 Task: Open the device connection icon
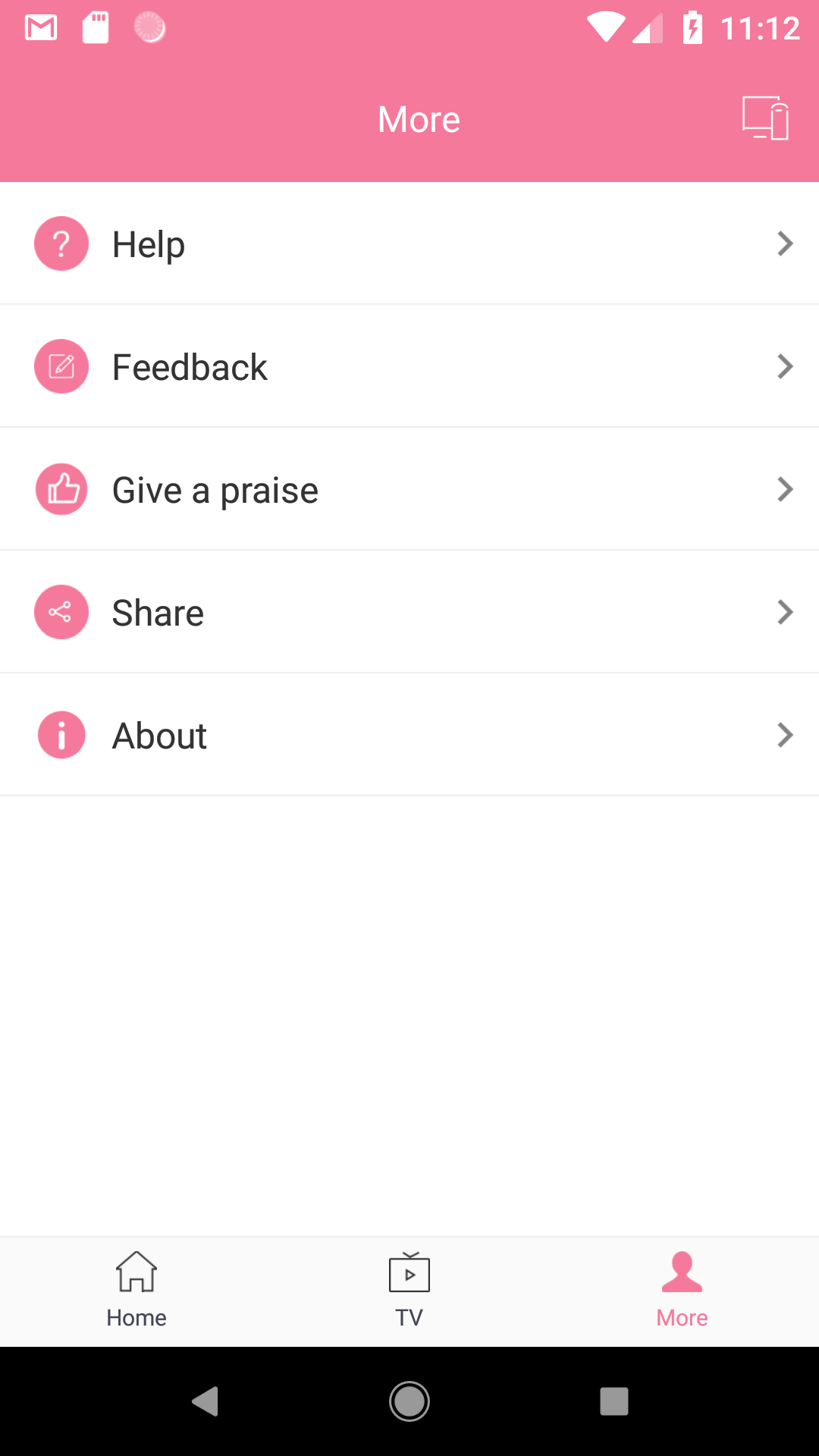coord(764,118)
